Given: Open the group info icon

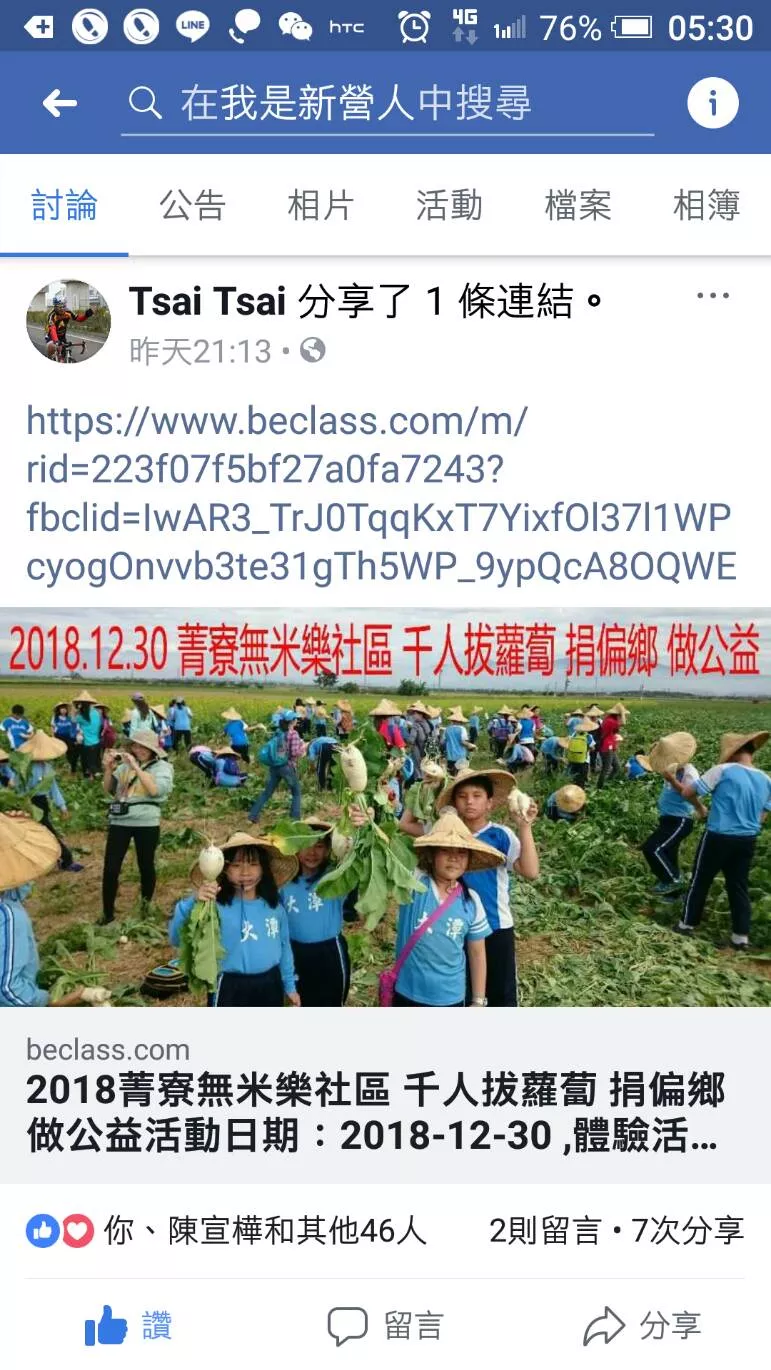Looking at the screenshot, I should (x=713, y=103).
